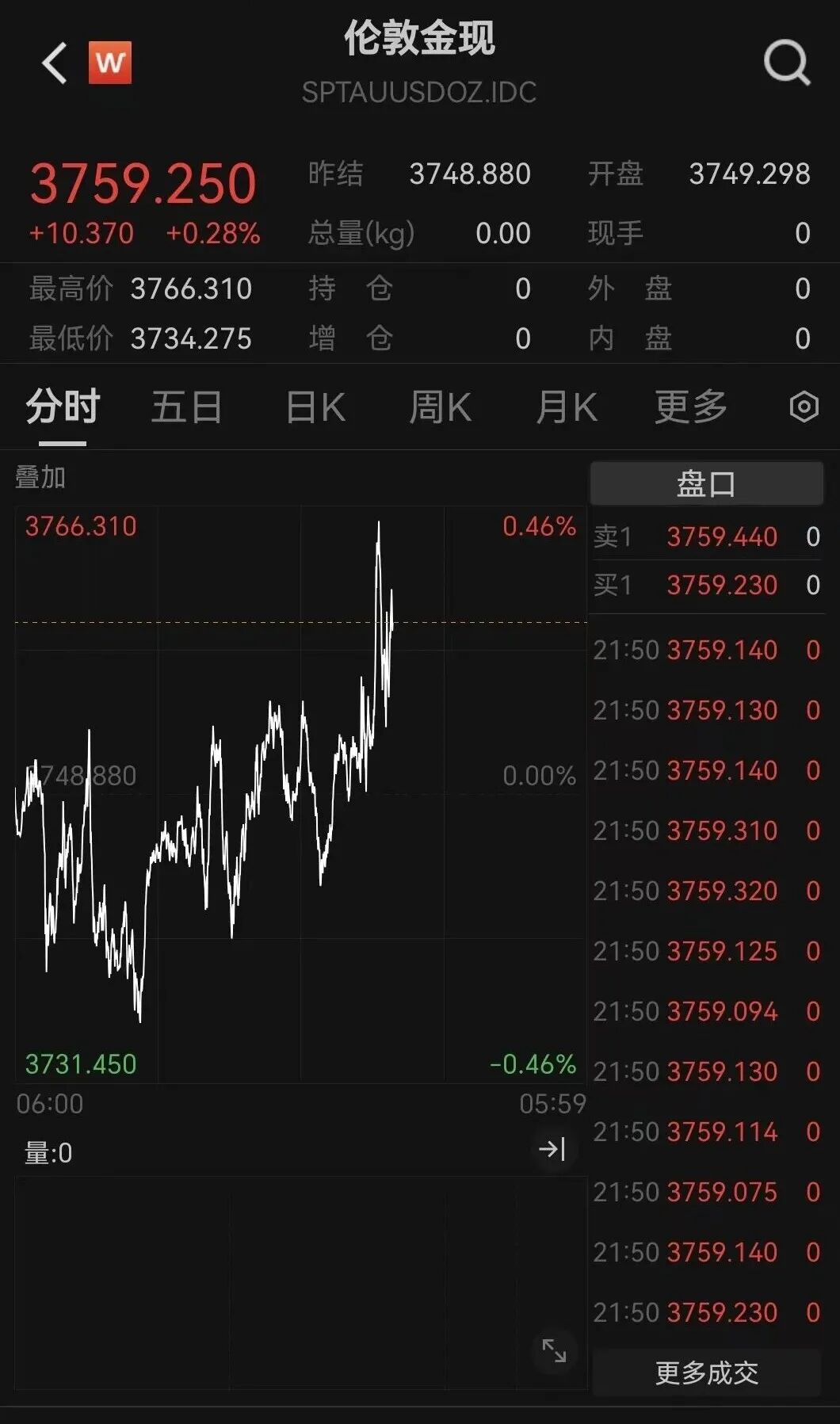The height and width of the screenshot is (1424, 840).
Task: Open the 更多 chart options
Action: point(690,407)
